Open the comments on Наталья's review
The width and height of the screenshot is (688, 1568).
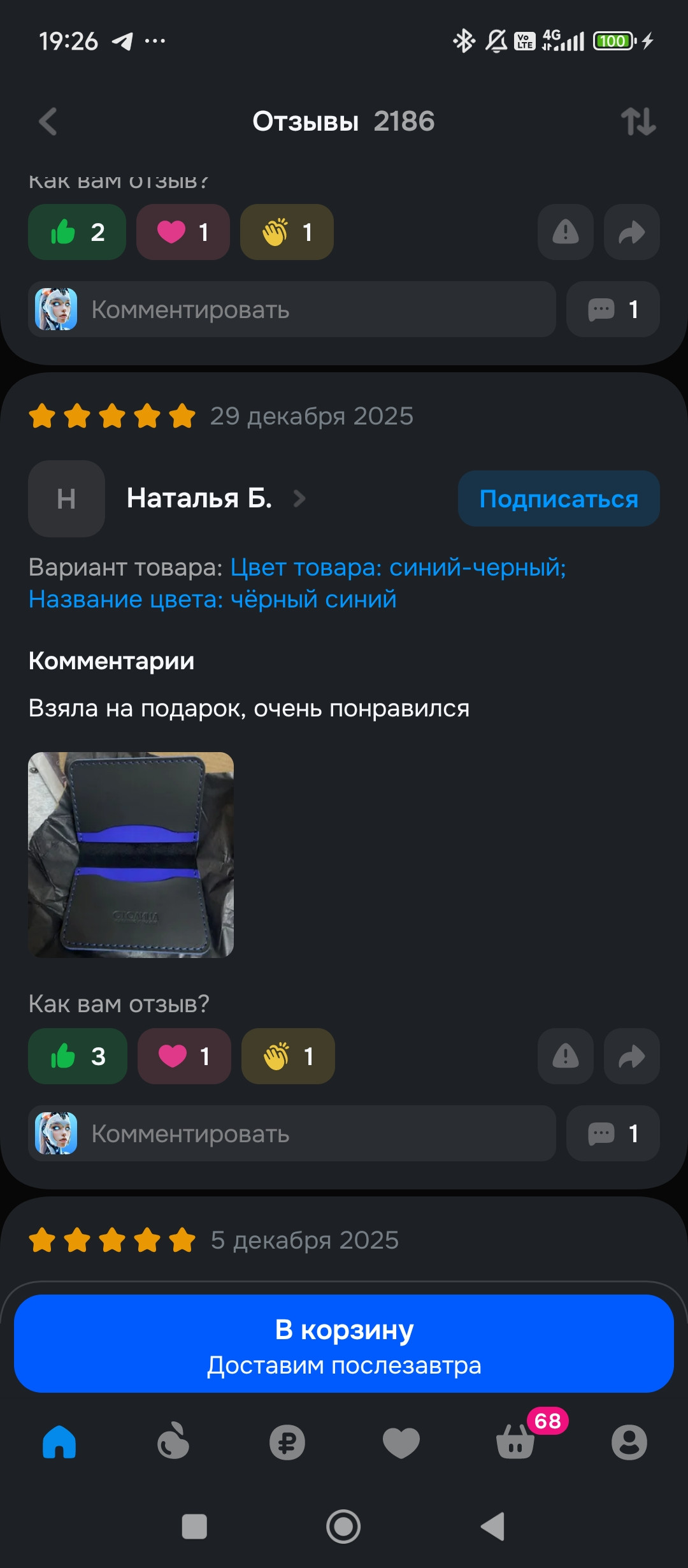612,1133
